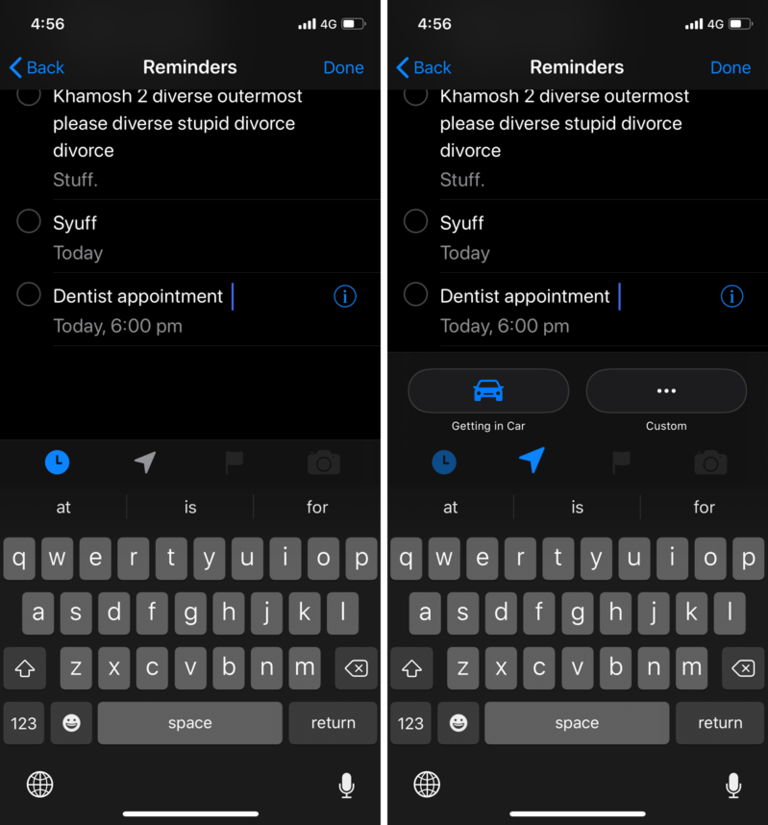Choose the Custom location option
The width and height of the screenshot is (768, 825).
tap(666, 391)
